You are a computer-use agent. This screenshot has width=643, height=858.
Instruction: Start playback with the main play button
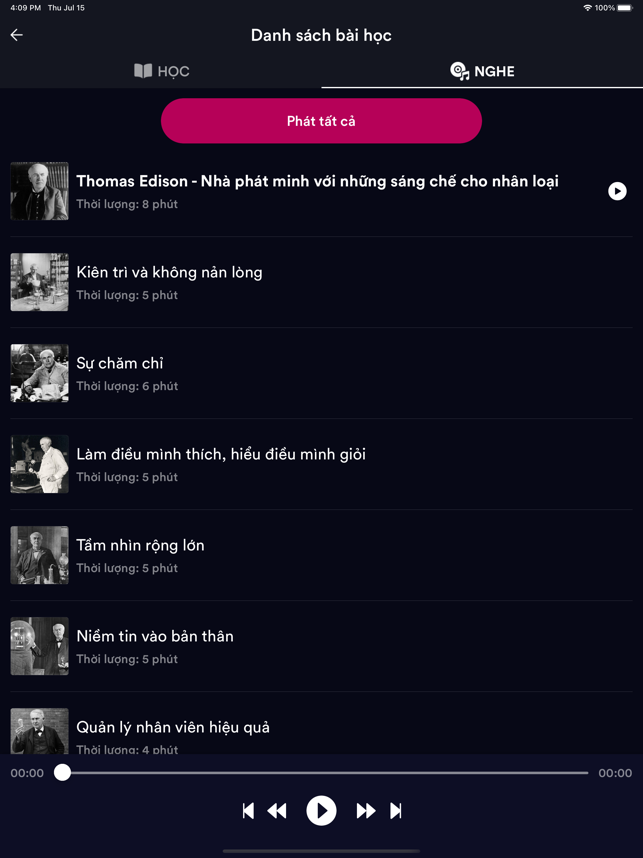click(x=321, y=811)
